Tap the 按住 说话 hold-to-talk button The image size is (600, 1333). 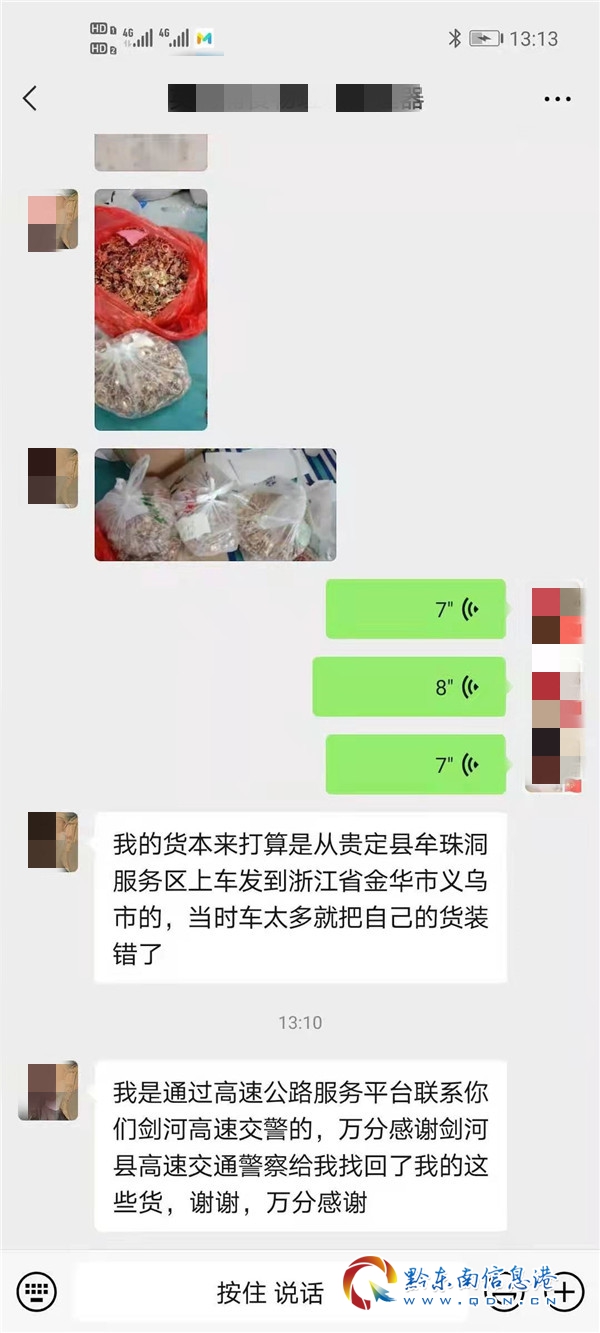(270, 1292)
